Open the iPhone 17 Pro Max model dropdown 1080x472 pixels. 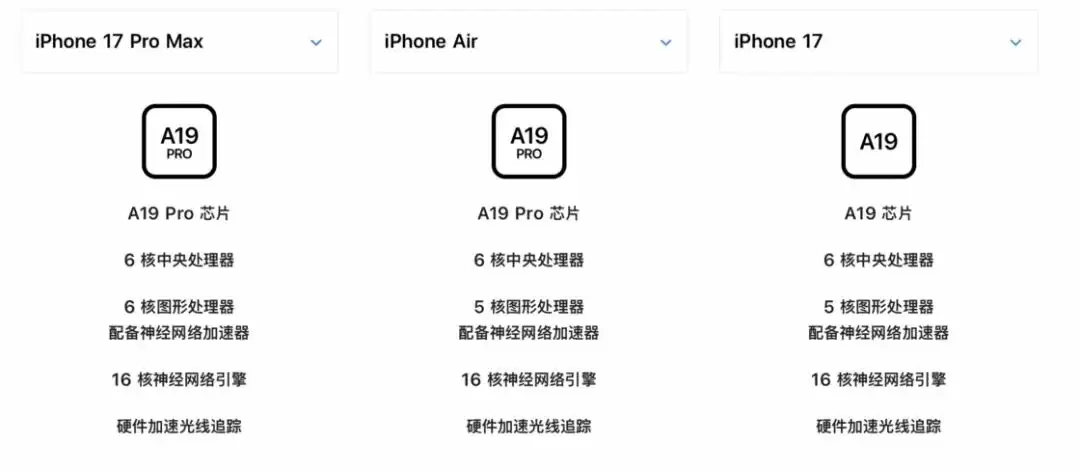[180, 42]
